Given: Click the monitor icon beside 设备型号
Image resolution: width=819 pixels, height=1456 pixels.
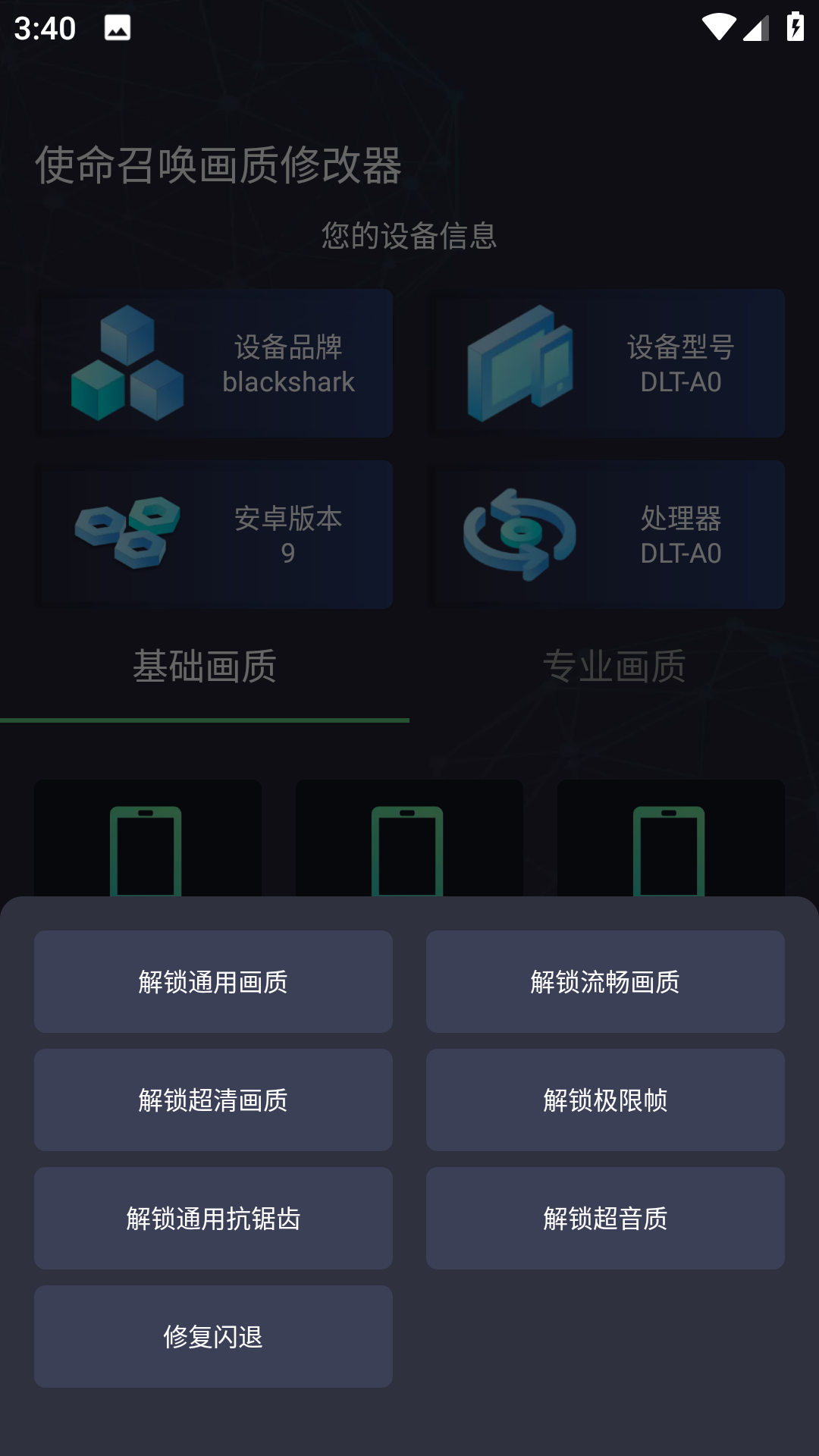Looking at the screenshot, I should (521, 362).
